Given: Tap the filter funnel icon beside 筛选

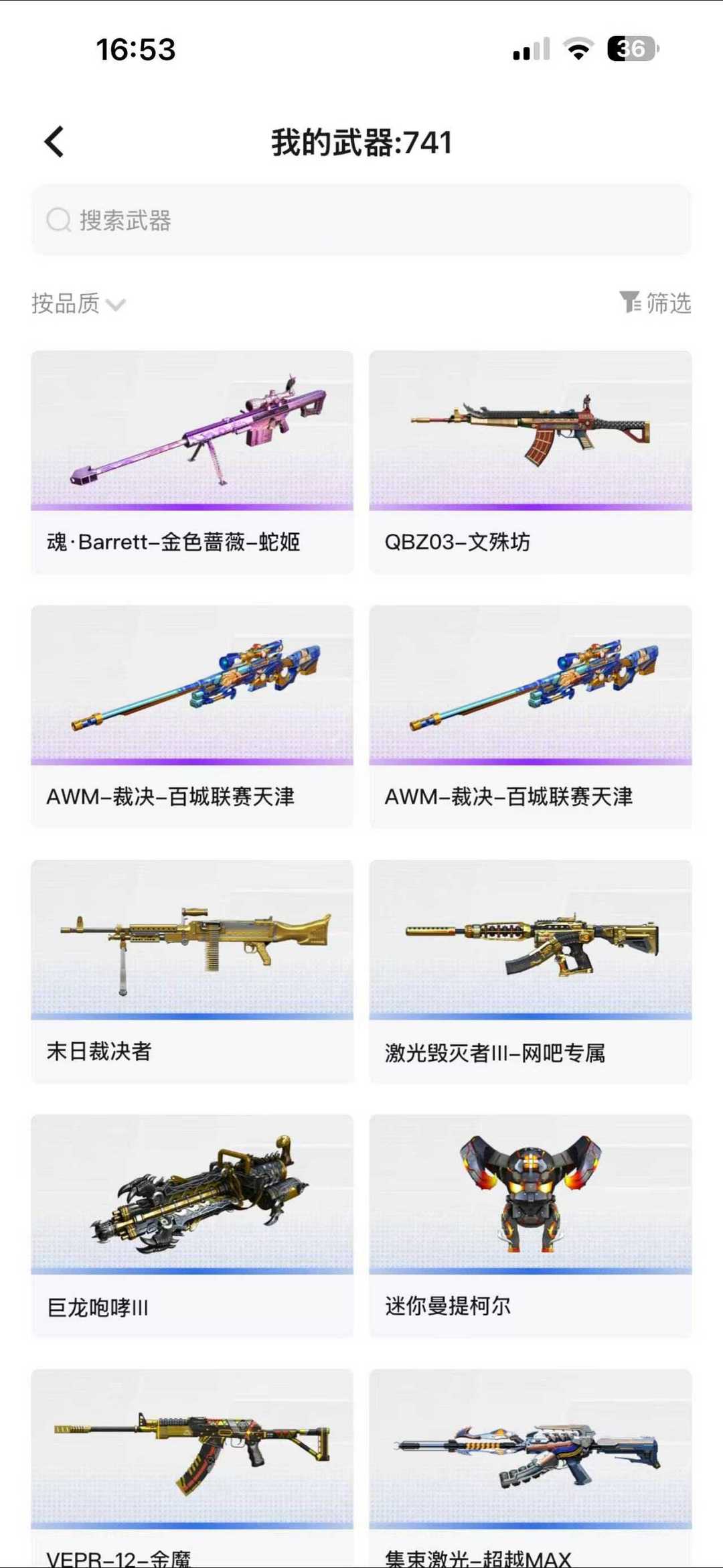Looking at the screenshot, I should [630, 303].
